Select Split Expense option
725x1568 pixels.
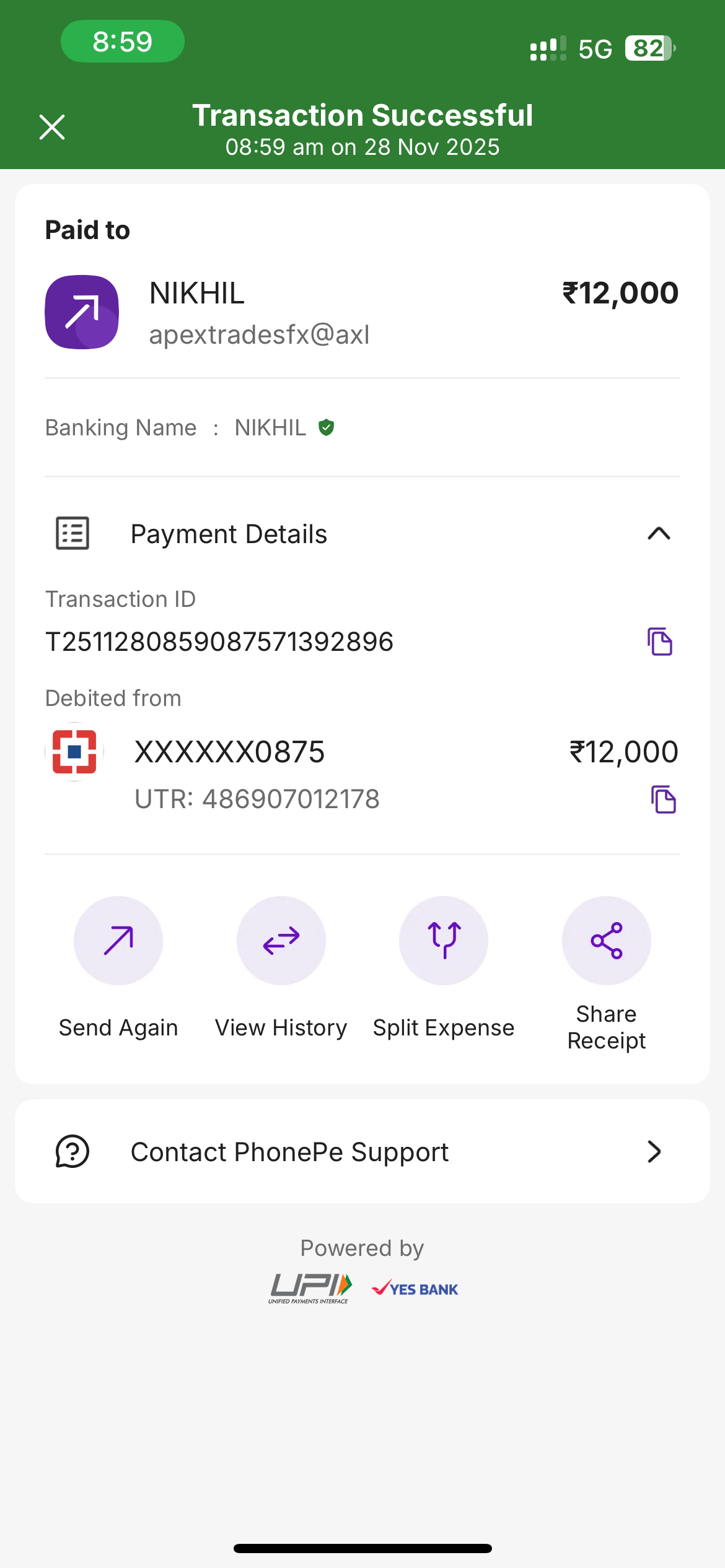pyautogui.click(x=444, y=941)
